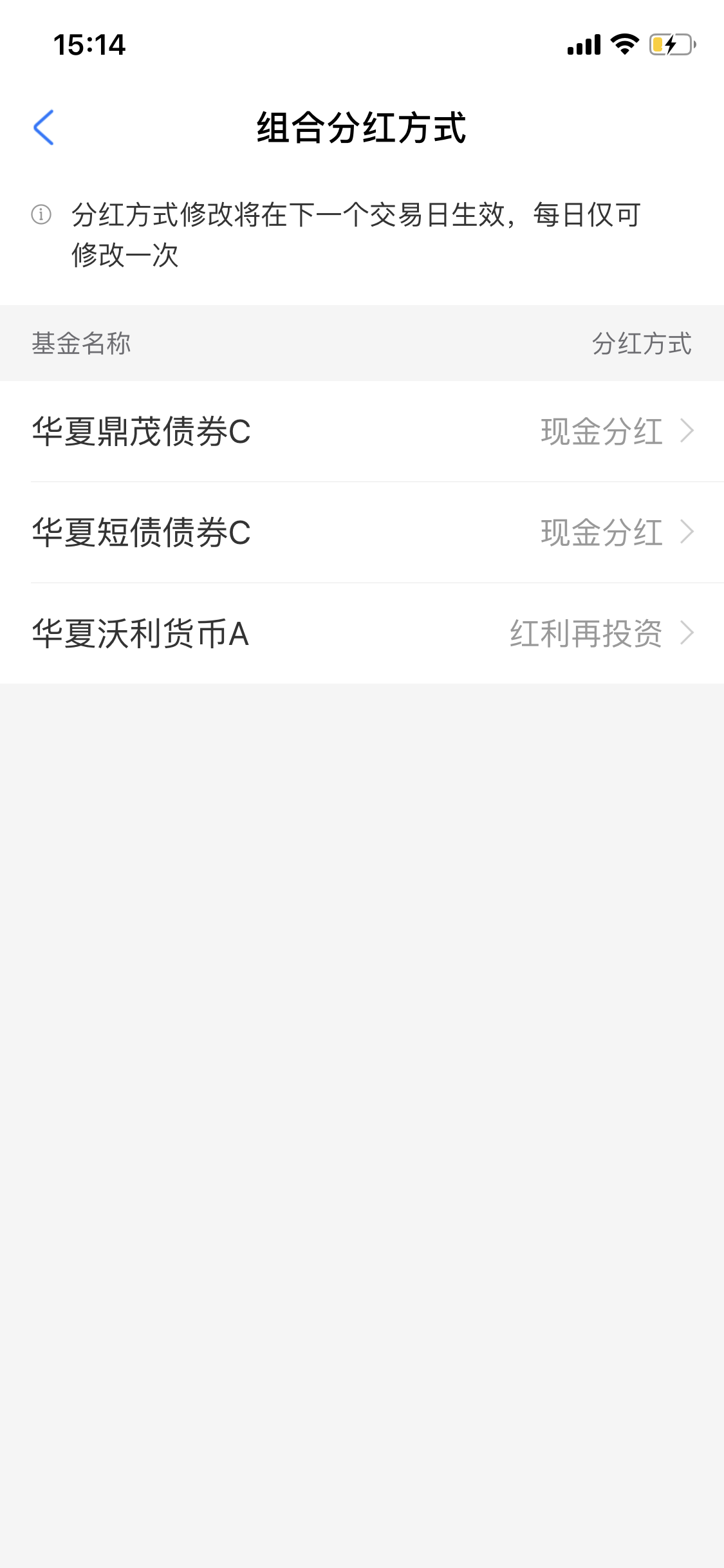Image resolution: width=724 pixels, height=1568 pixels.
Task: Open dividend setting for 华夏鼎茂债券C
Action: pyautogui.click(x=362, y=431)
